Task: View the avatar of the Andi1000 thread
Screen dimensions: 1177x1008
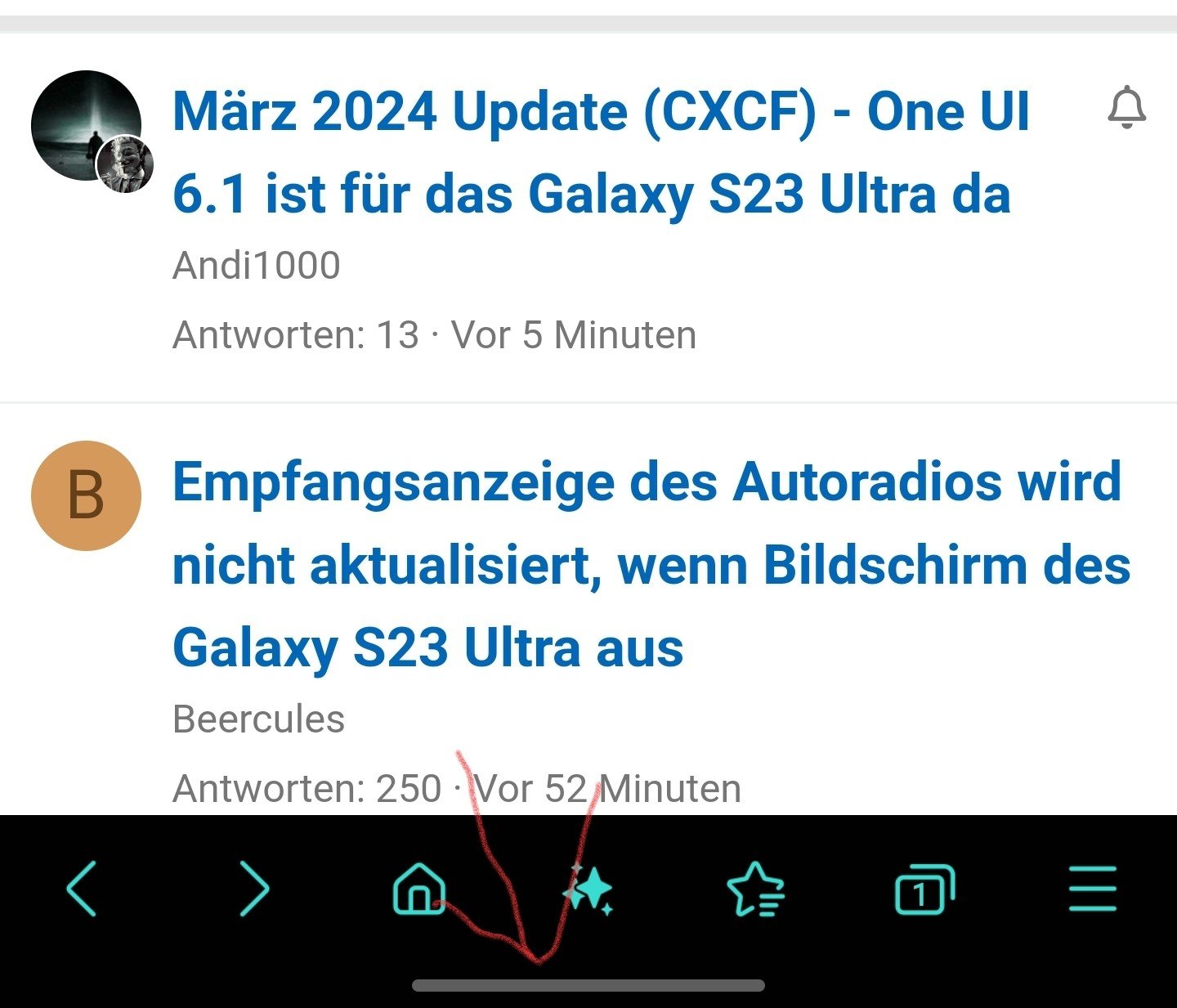Action: pos(86,125)
